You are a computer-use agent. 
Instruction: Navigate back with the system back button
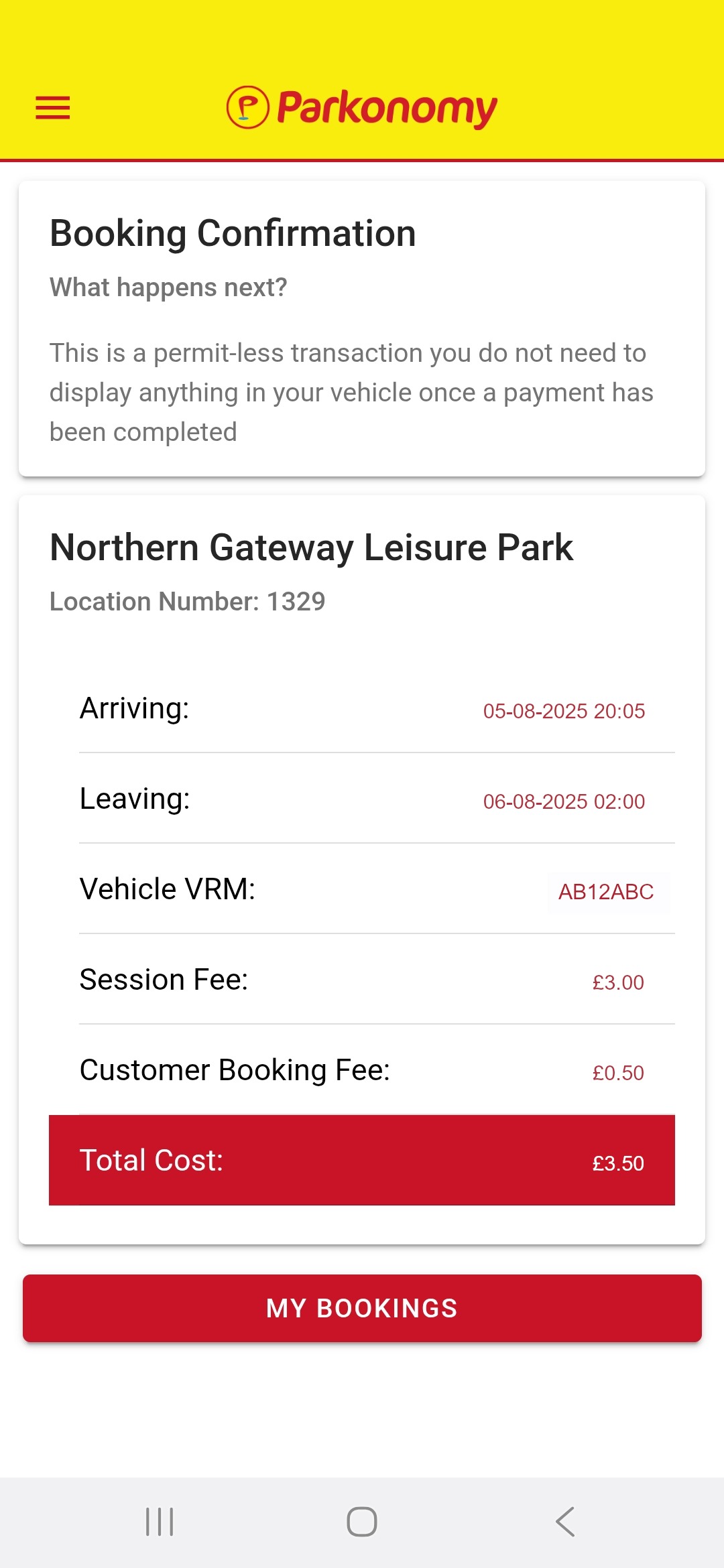(565, 1522)
